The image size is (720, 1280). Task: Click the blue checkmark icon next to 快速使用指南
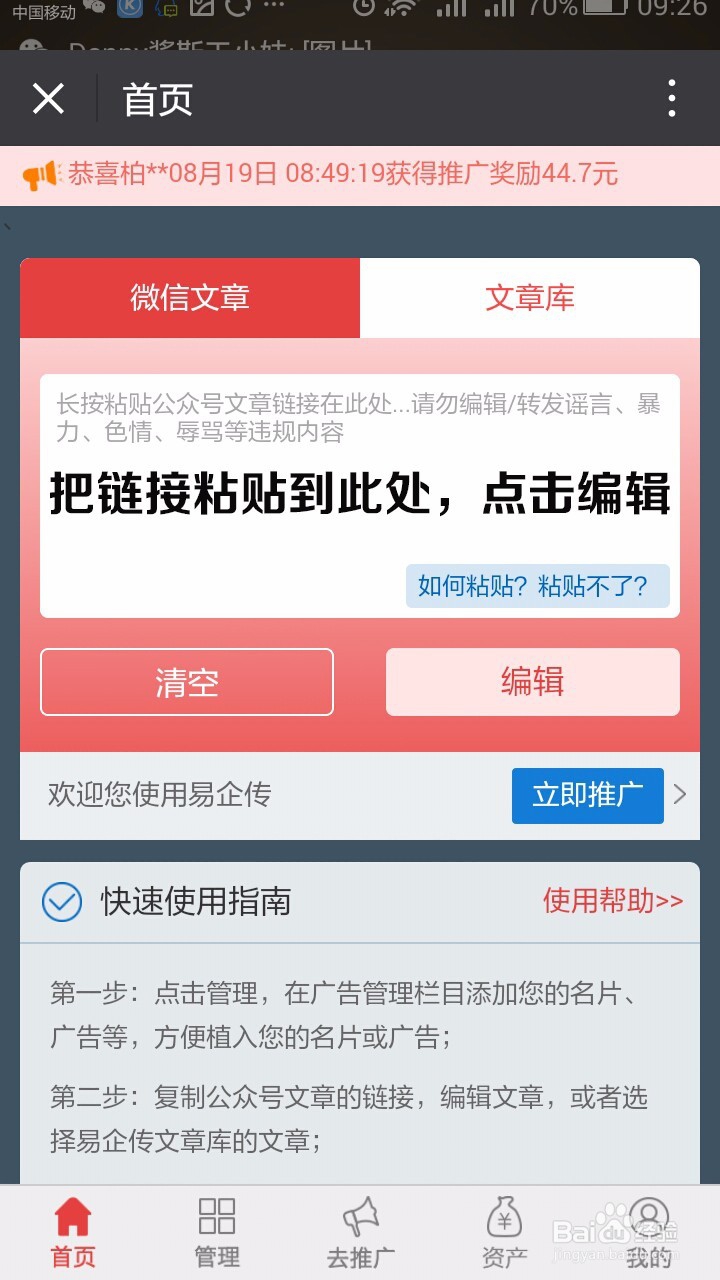(62, 902)
